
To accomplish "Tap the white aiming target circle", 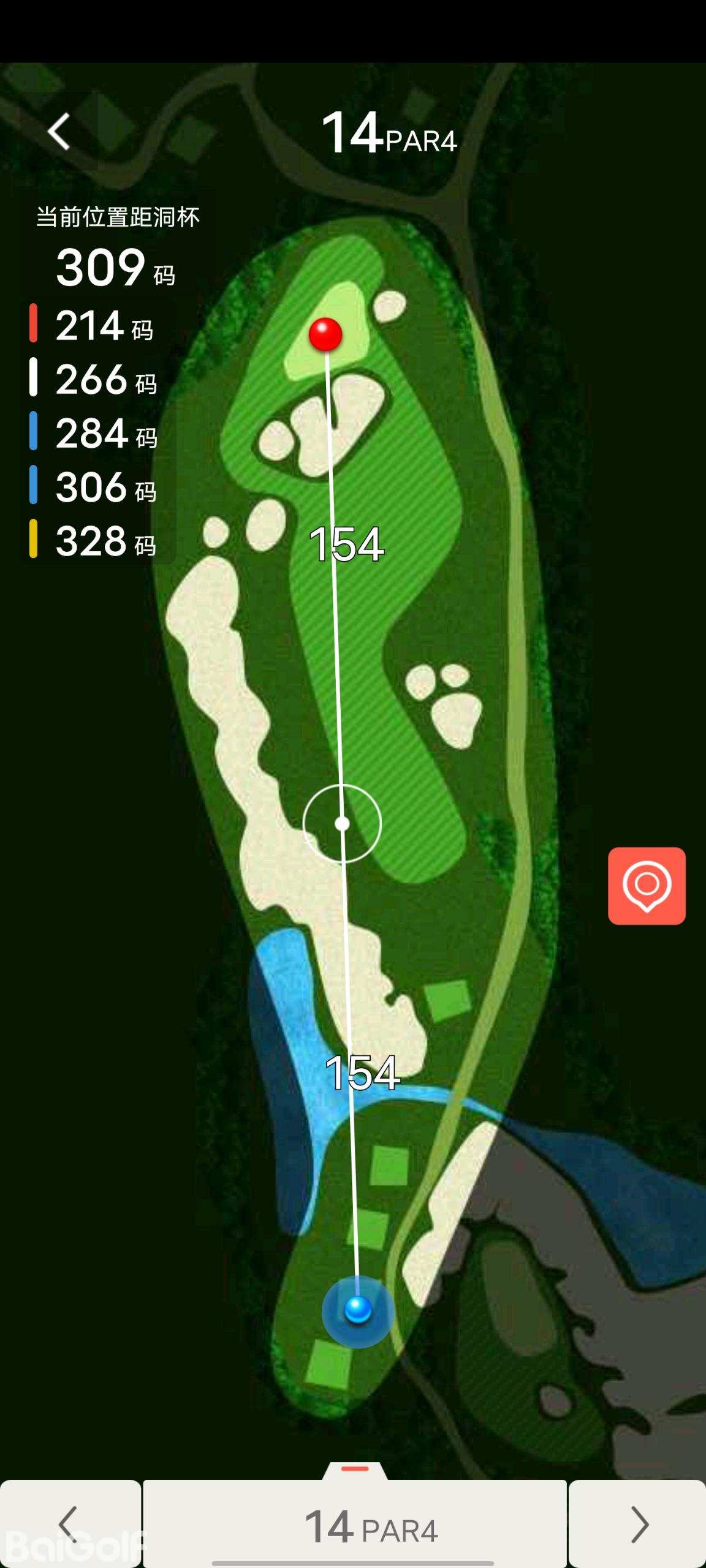I will tap(342, 824).
